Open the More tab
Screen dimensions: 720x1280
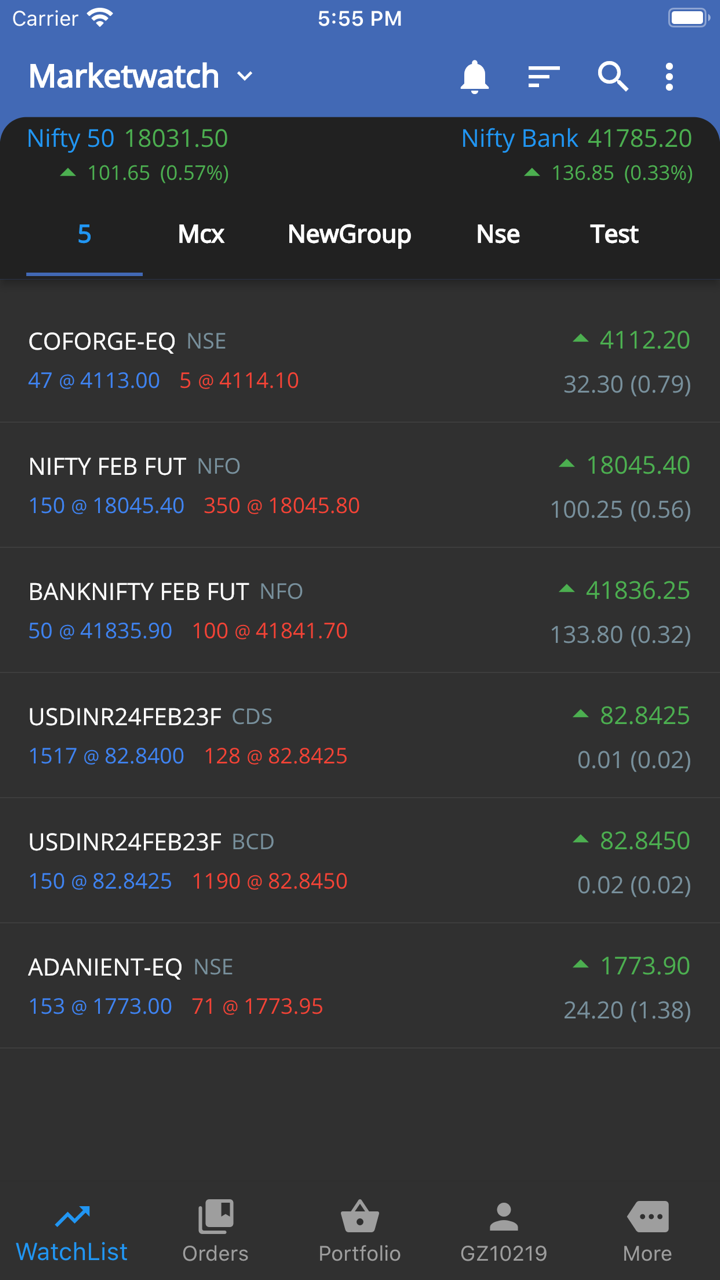click(647, 1232)
